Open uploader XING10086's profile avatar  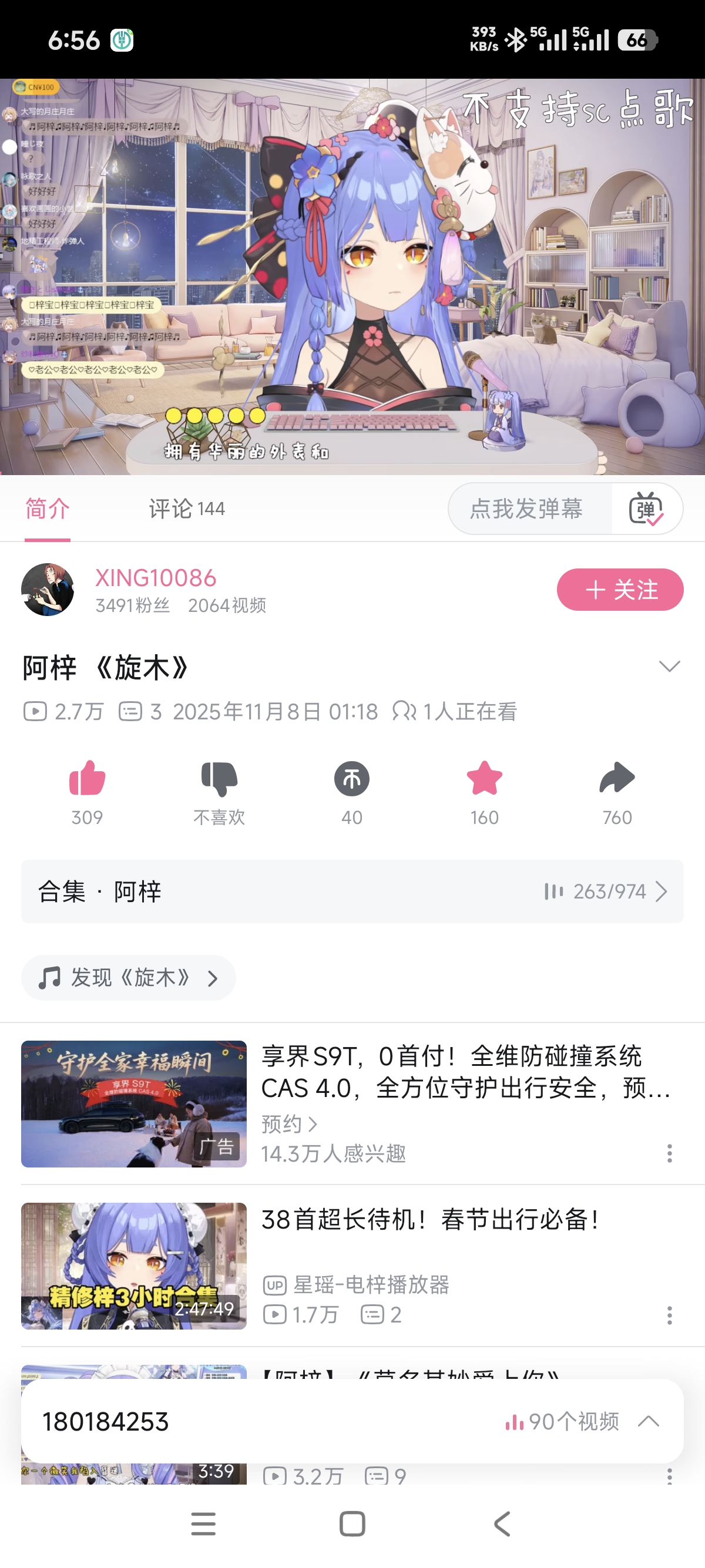(x=48, y=589)
